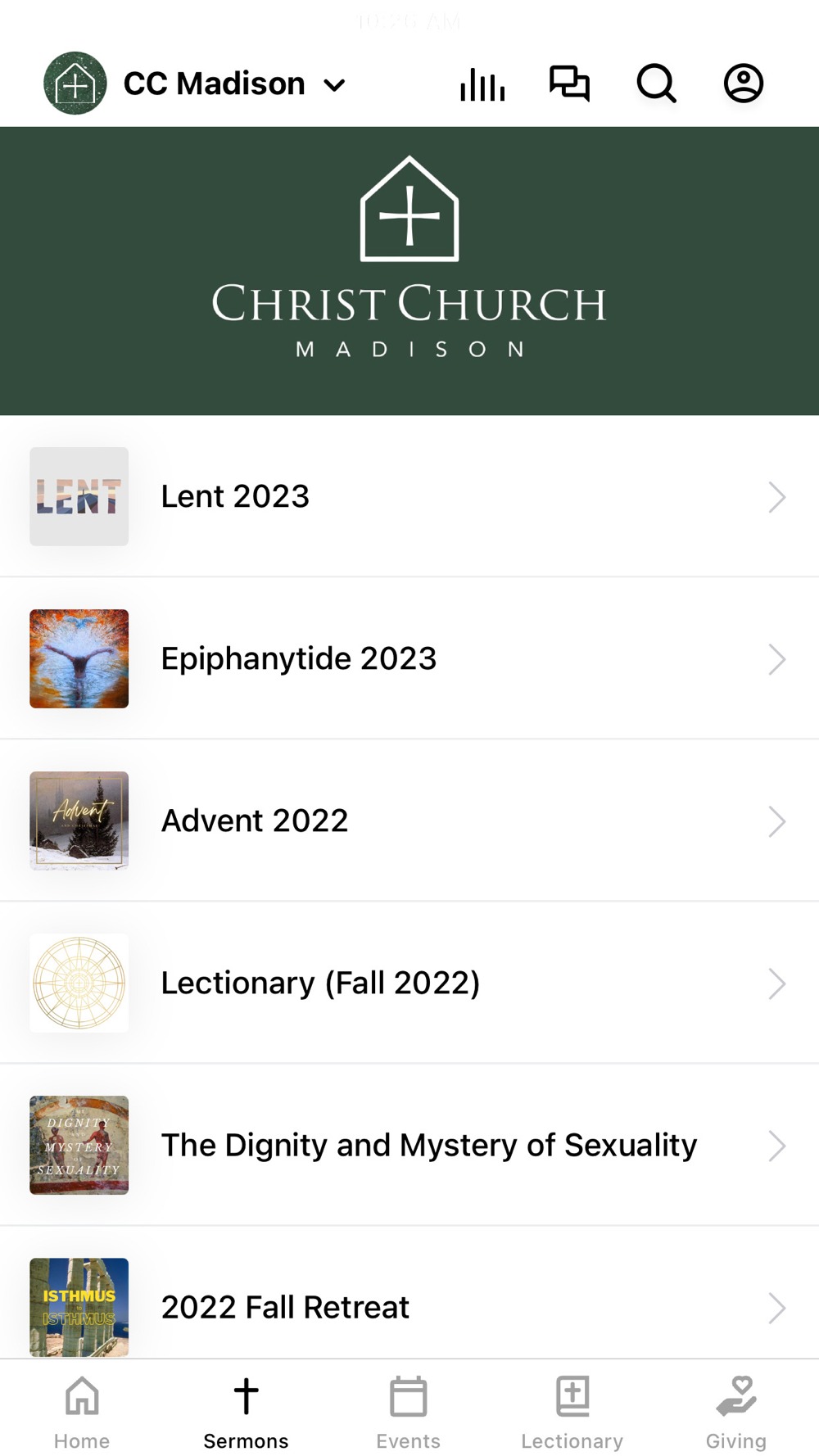Open the 2022 Fall Retreat series

(409, 1293)
